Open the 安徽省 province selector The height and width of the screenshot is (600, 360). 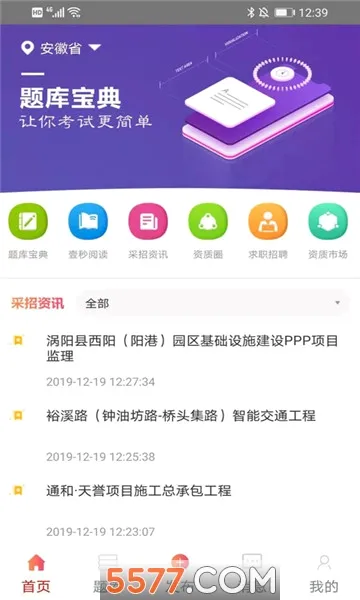(x=61, y=48)
